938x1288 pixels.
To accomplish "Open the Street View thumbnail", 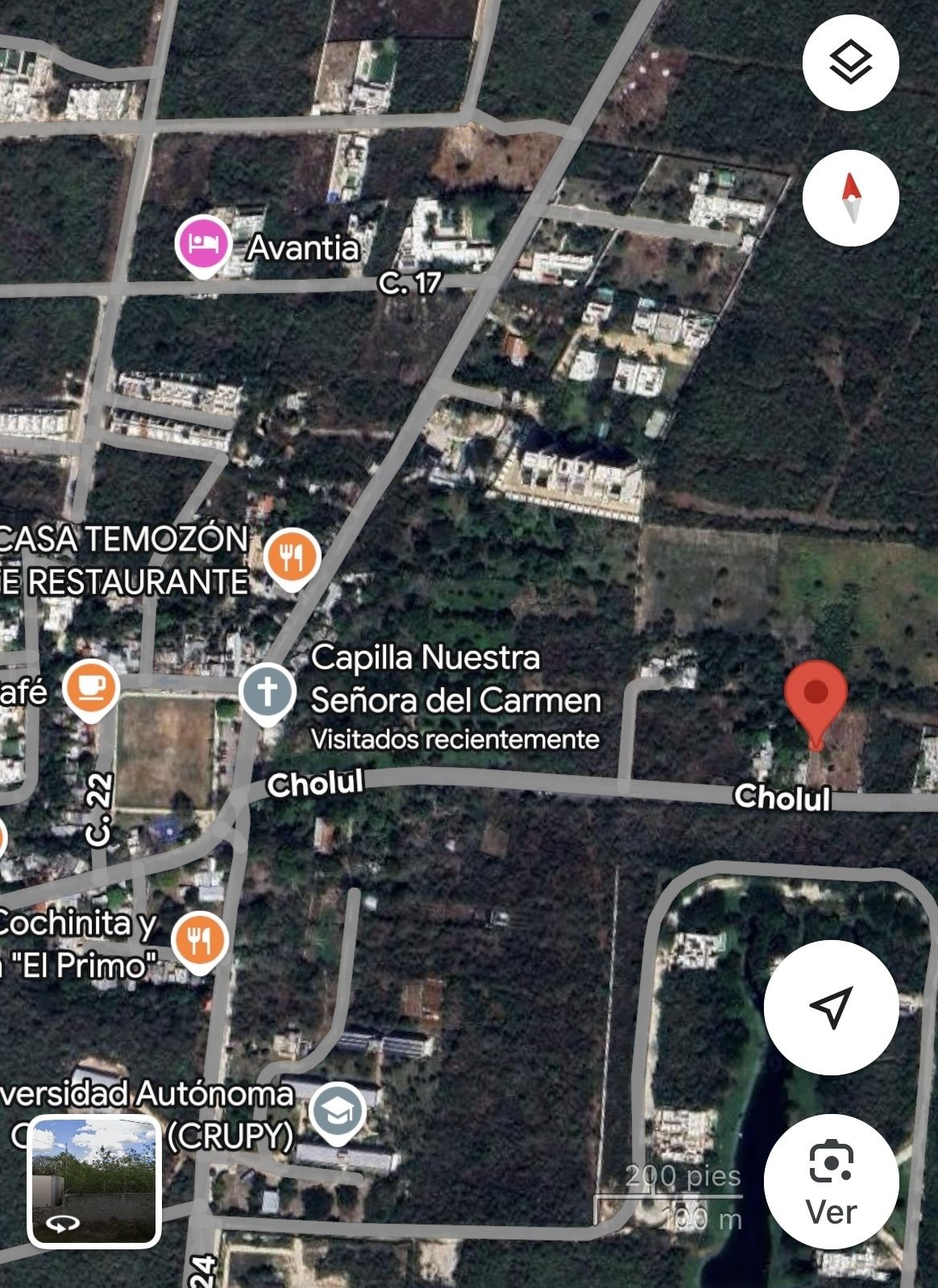I will click(x=94, y=1181).
